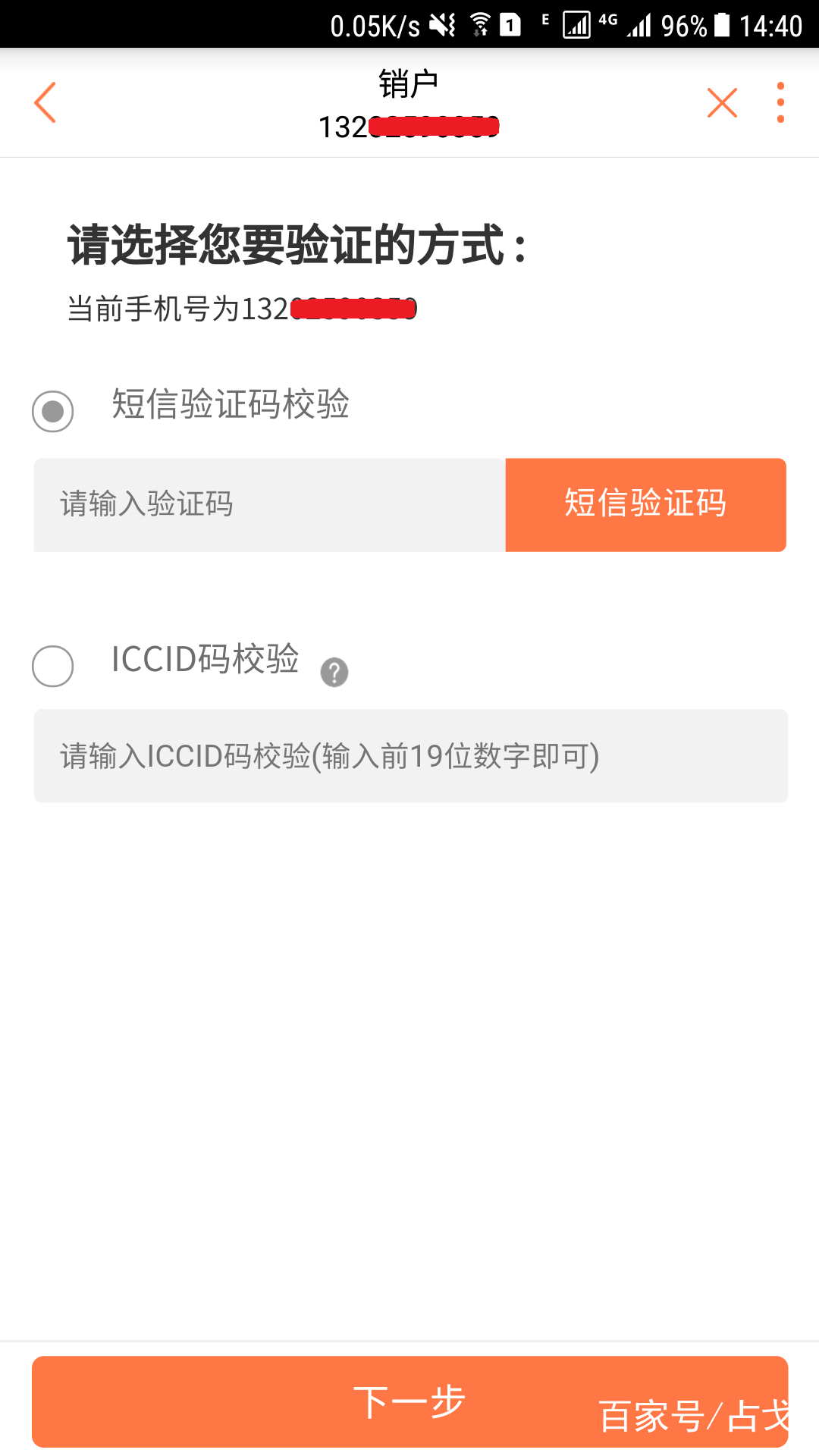Tap the masked phone number header
Image resolution: width=819 pixels, height=1456 pixels.
click(409, 125)
